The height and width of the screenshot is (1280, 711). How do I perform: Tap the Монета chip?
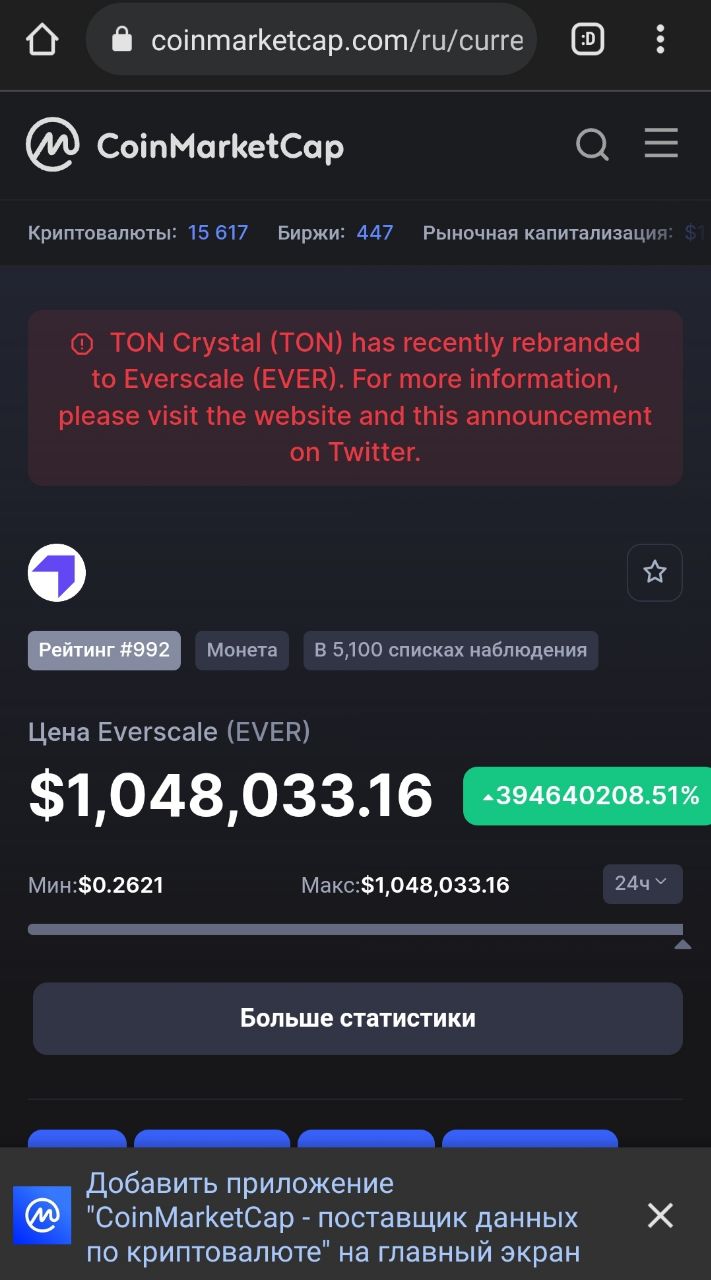(242, 650)
